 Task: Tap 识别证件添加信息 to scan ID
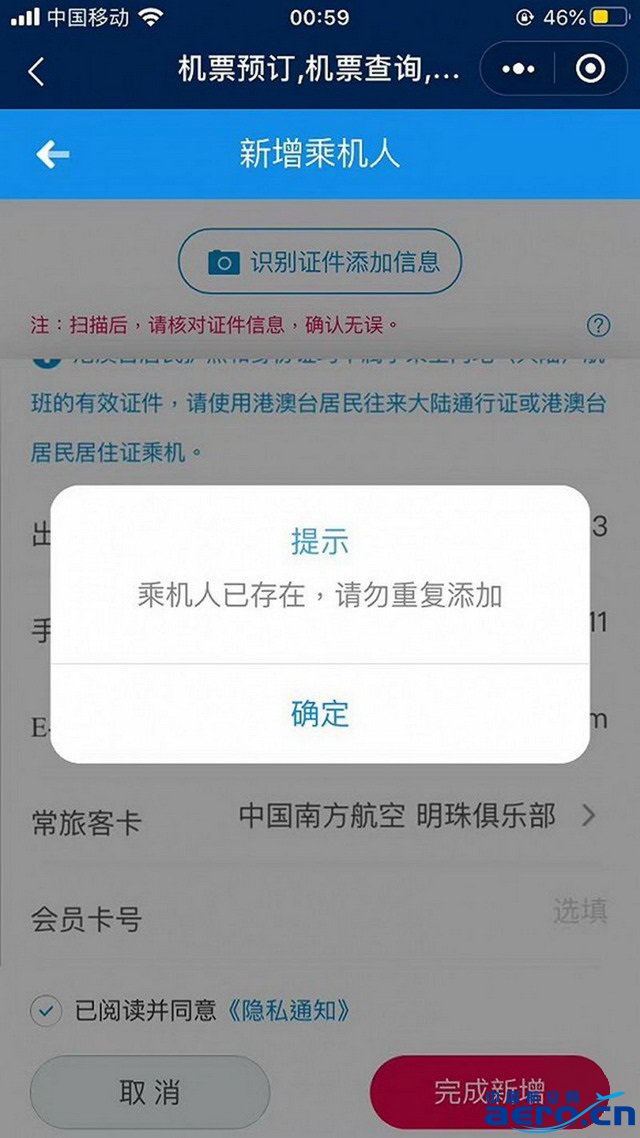coord(320,261)
